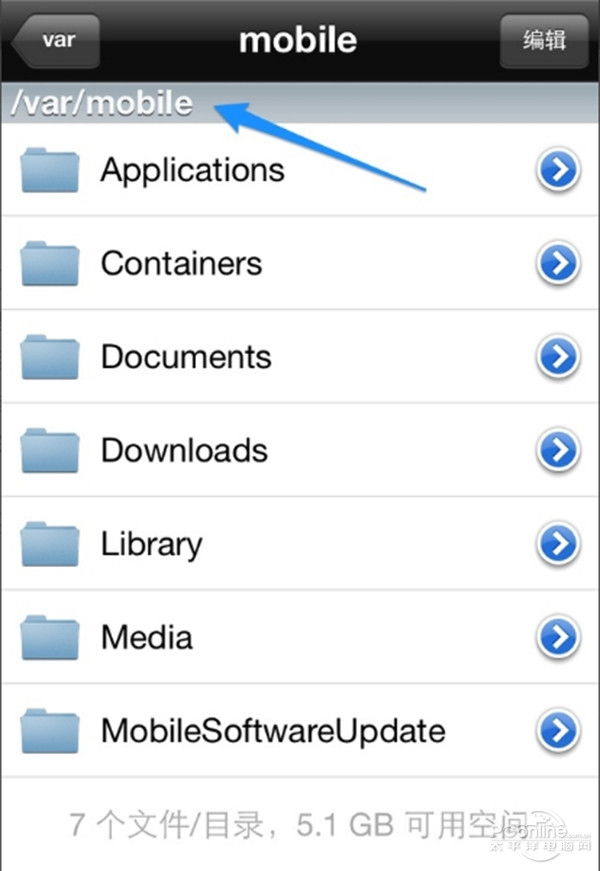Show details arrow for MobileSoftwareUpdate
This screenshot has width=600, height=871.
point(557,731)
